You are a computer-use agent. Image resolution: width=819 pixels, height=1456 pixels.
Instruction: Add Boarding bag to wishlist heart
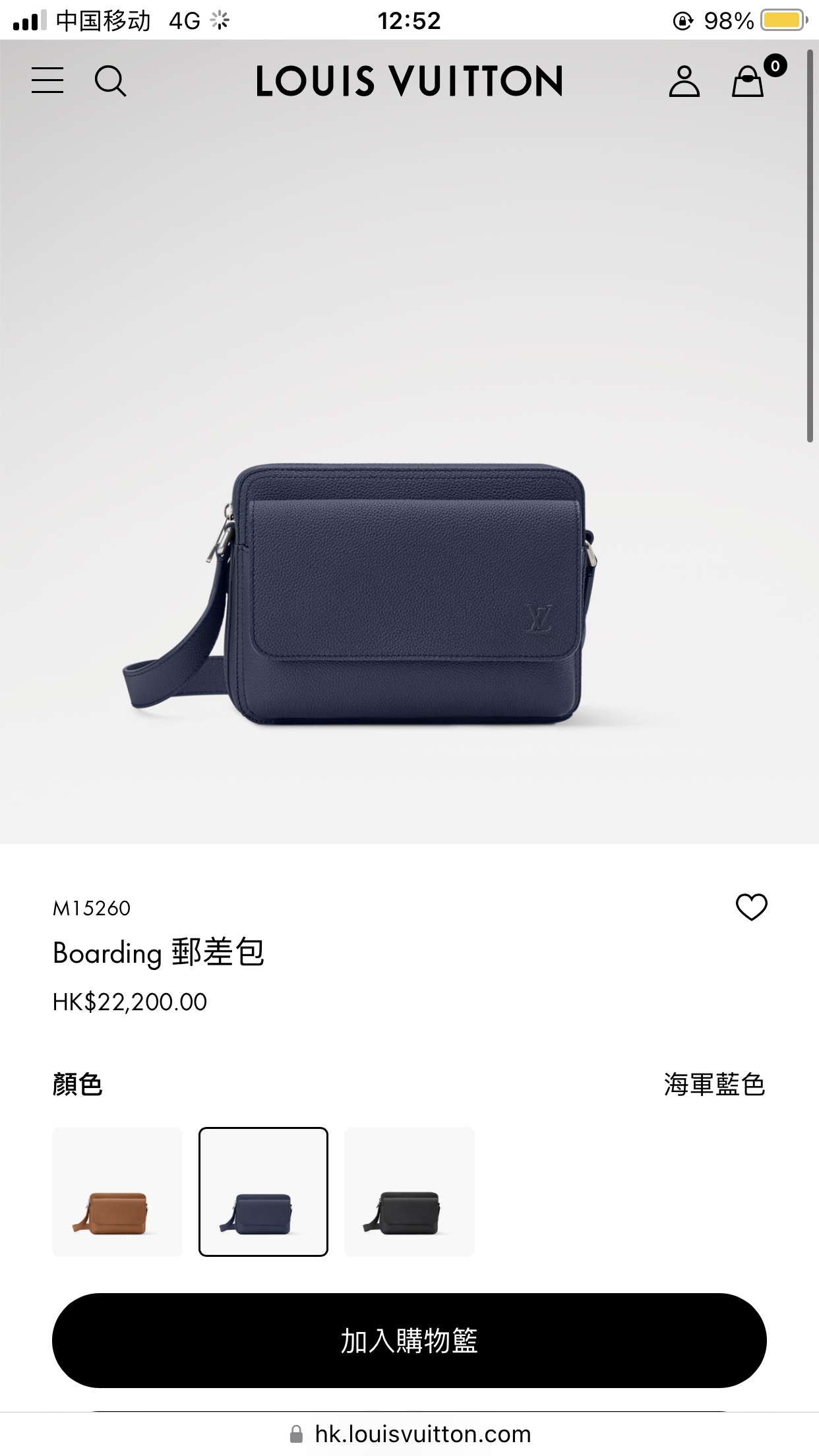[x=751, y=907]
